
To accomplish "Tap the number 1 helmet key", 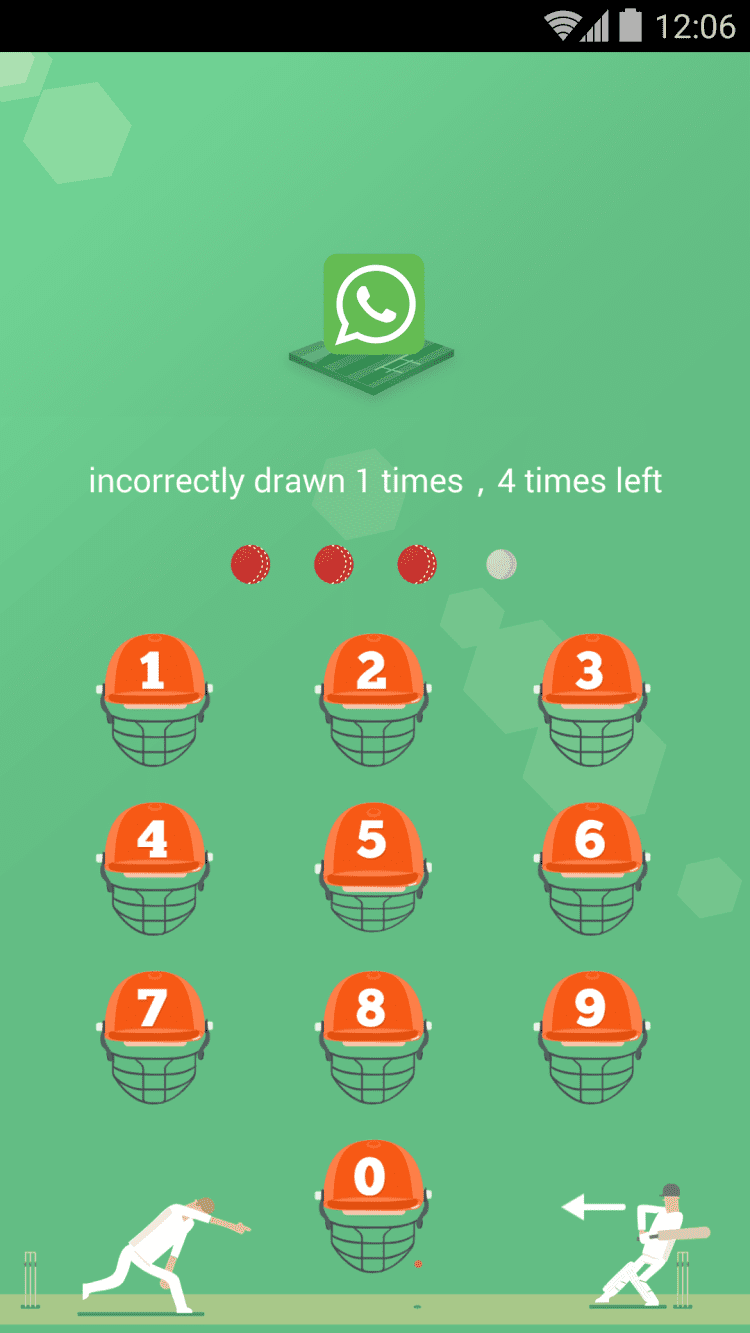I will (153, 698).
